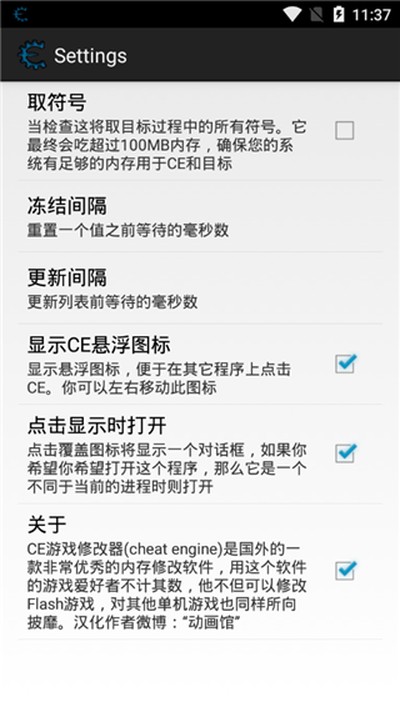Tap the Cheat Engine icon beside Settings
400x712 pixels.
tap(32, 55)
